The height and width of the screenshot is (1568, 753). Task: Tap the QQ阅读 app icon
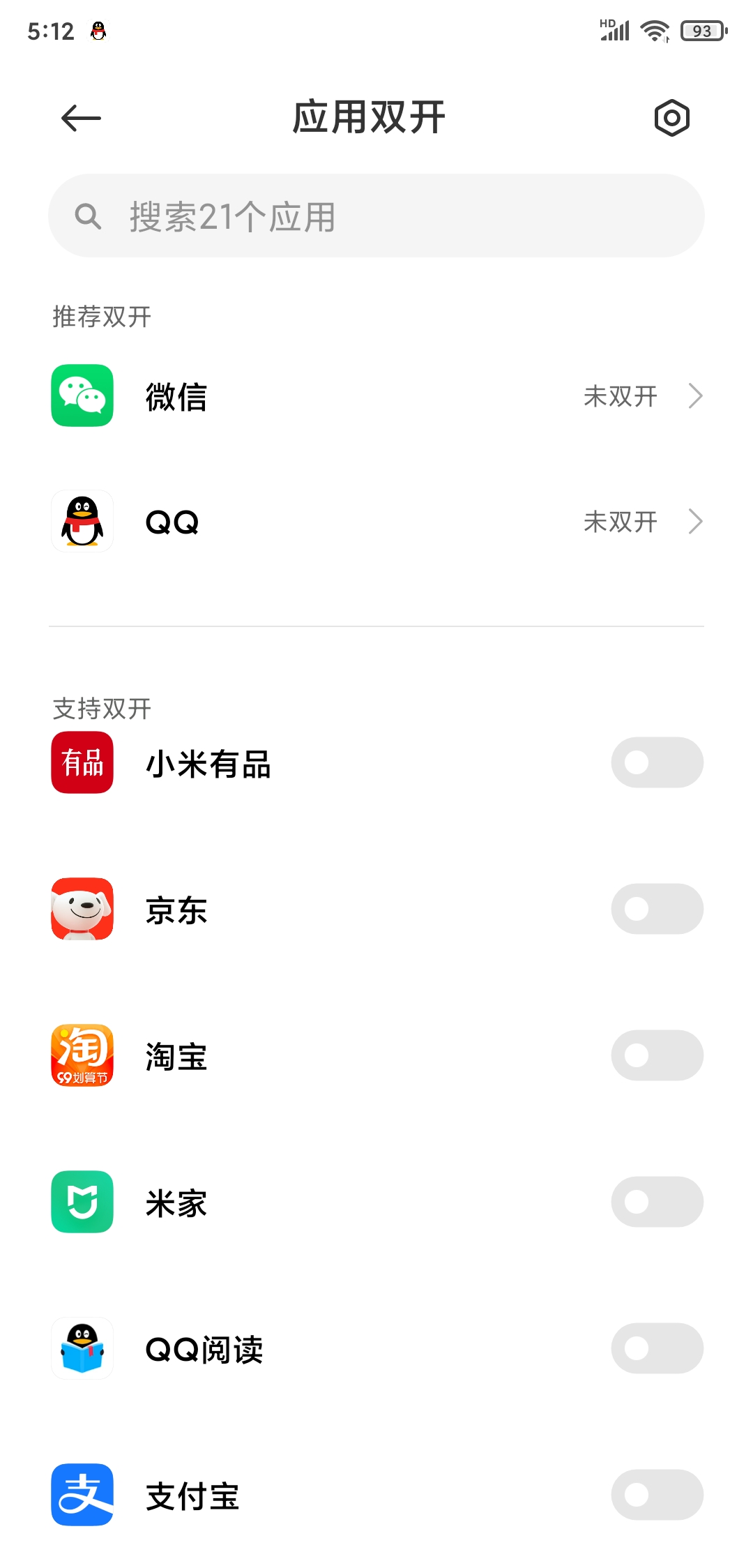pos(82,1348)
